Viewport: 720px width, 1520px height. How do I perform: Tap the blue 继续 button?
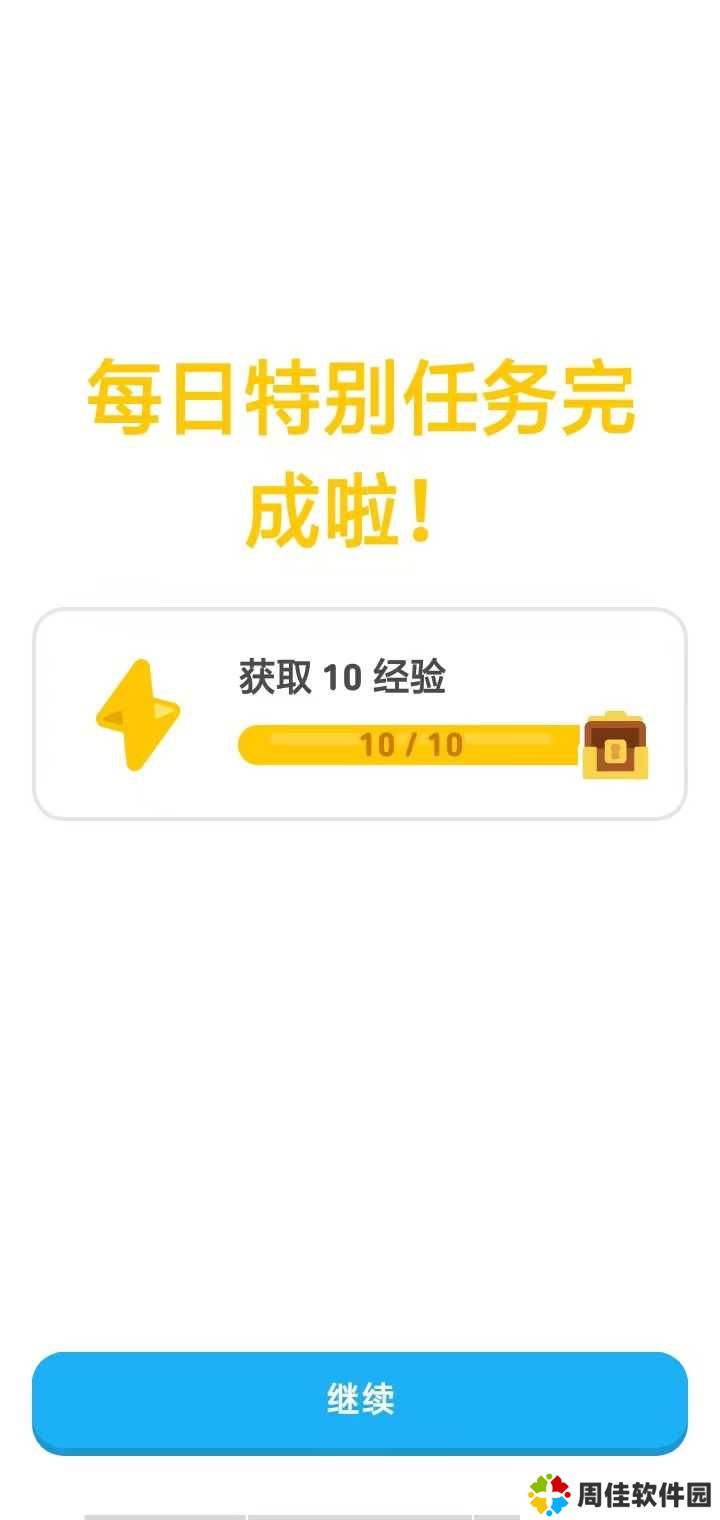click(x=360, y=1400)
